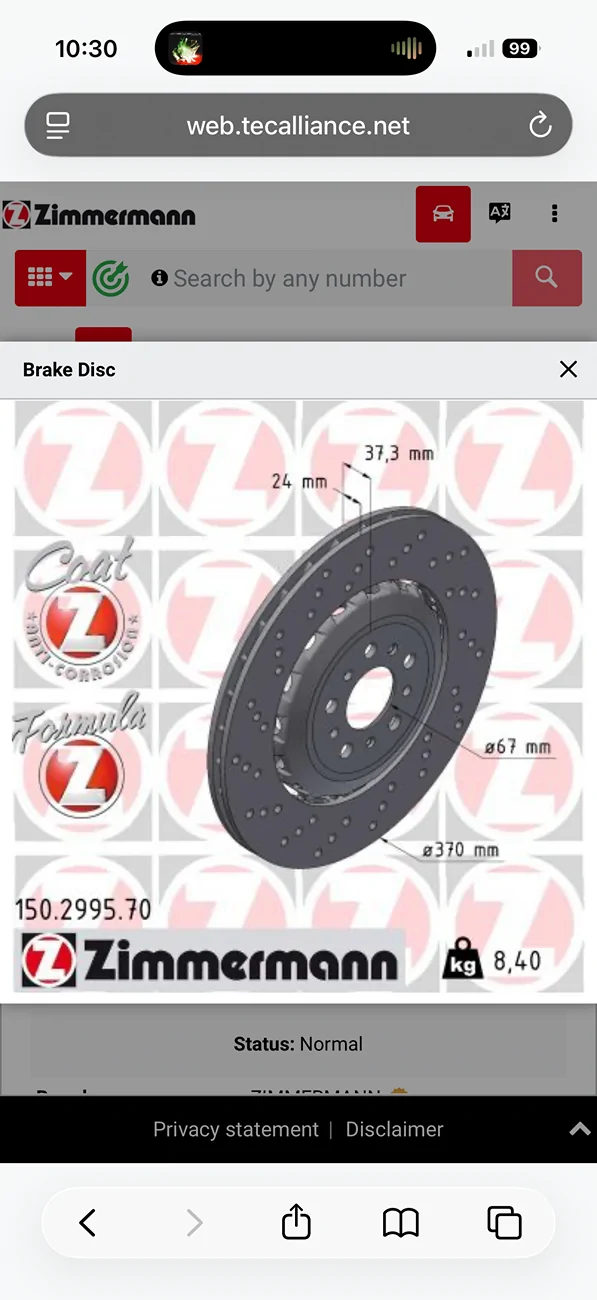The image size is (597, 1300).
Task: Expand the footer with the up chevron
Action: 579,1129
